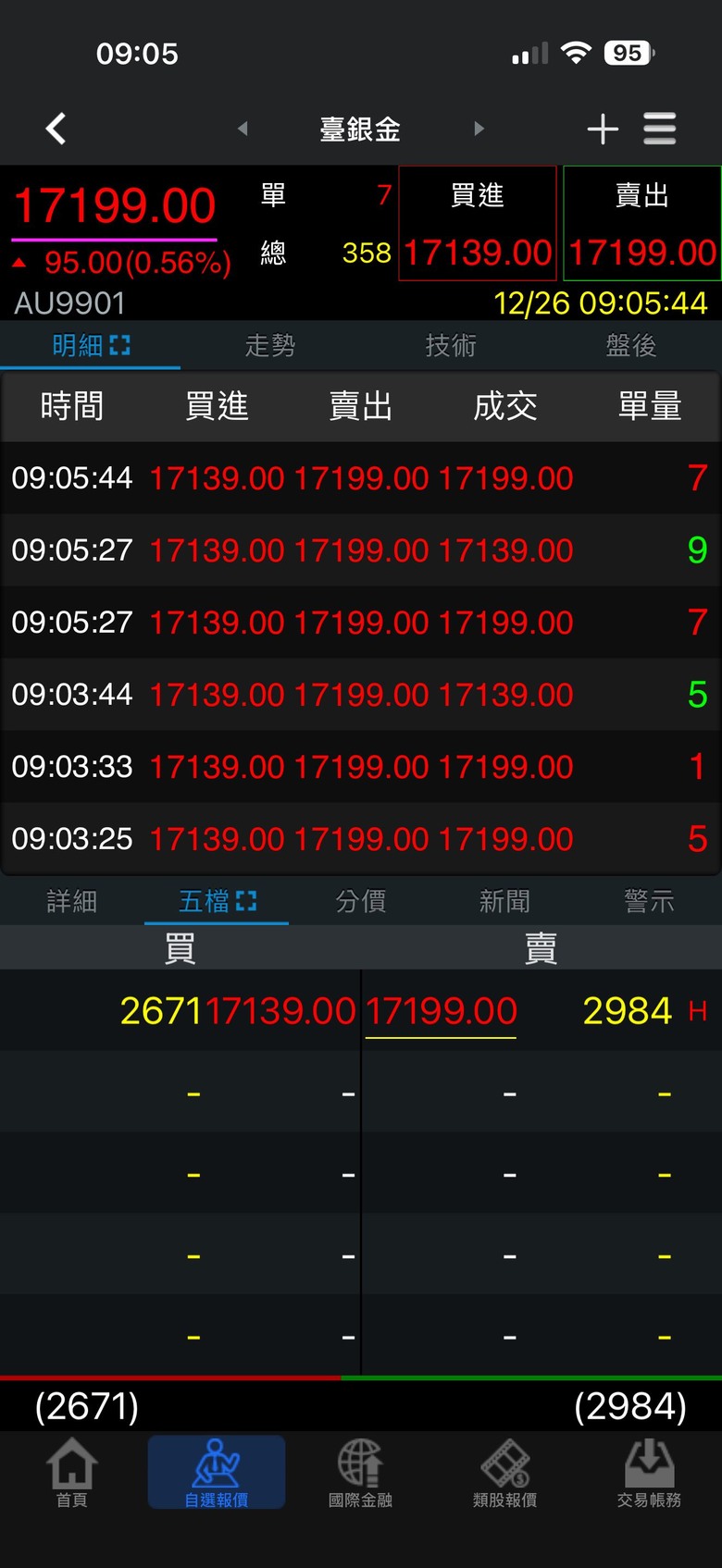The height and width of the screenshot is (1568, 722).
Task: Open 交易帳務 in bottom navigation
Action: tap(650, 1473)
